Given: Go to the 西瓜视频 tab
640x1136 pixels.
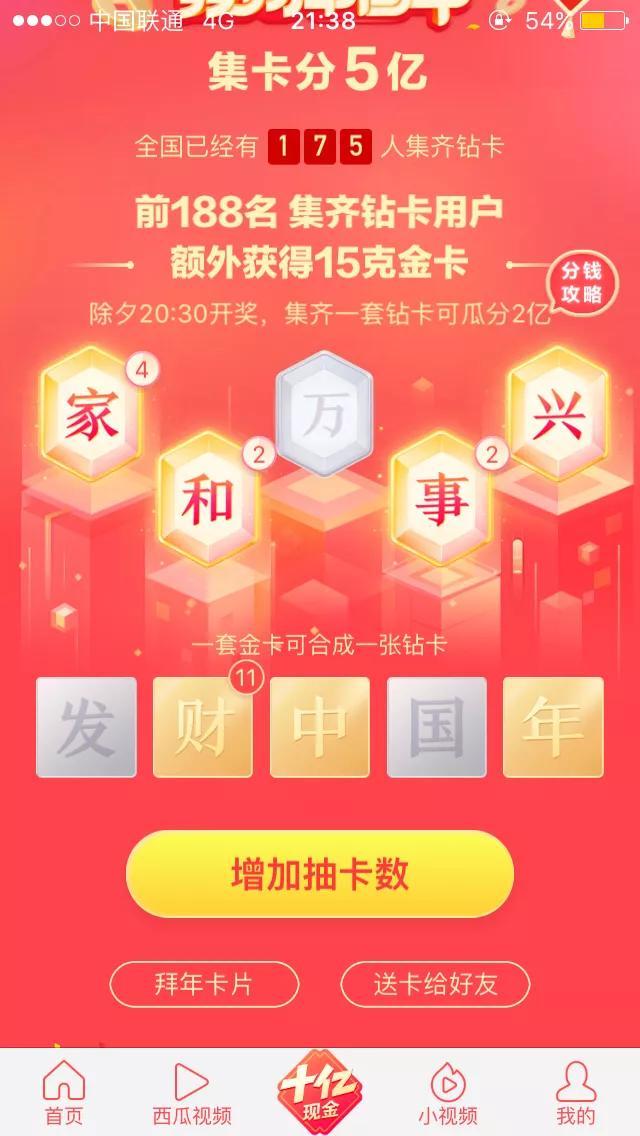Looking at the screenshot, I should pos(191,1091).
